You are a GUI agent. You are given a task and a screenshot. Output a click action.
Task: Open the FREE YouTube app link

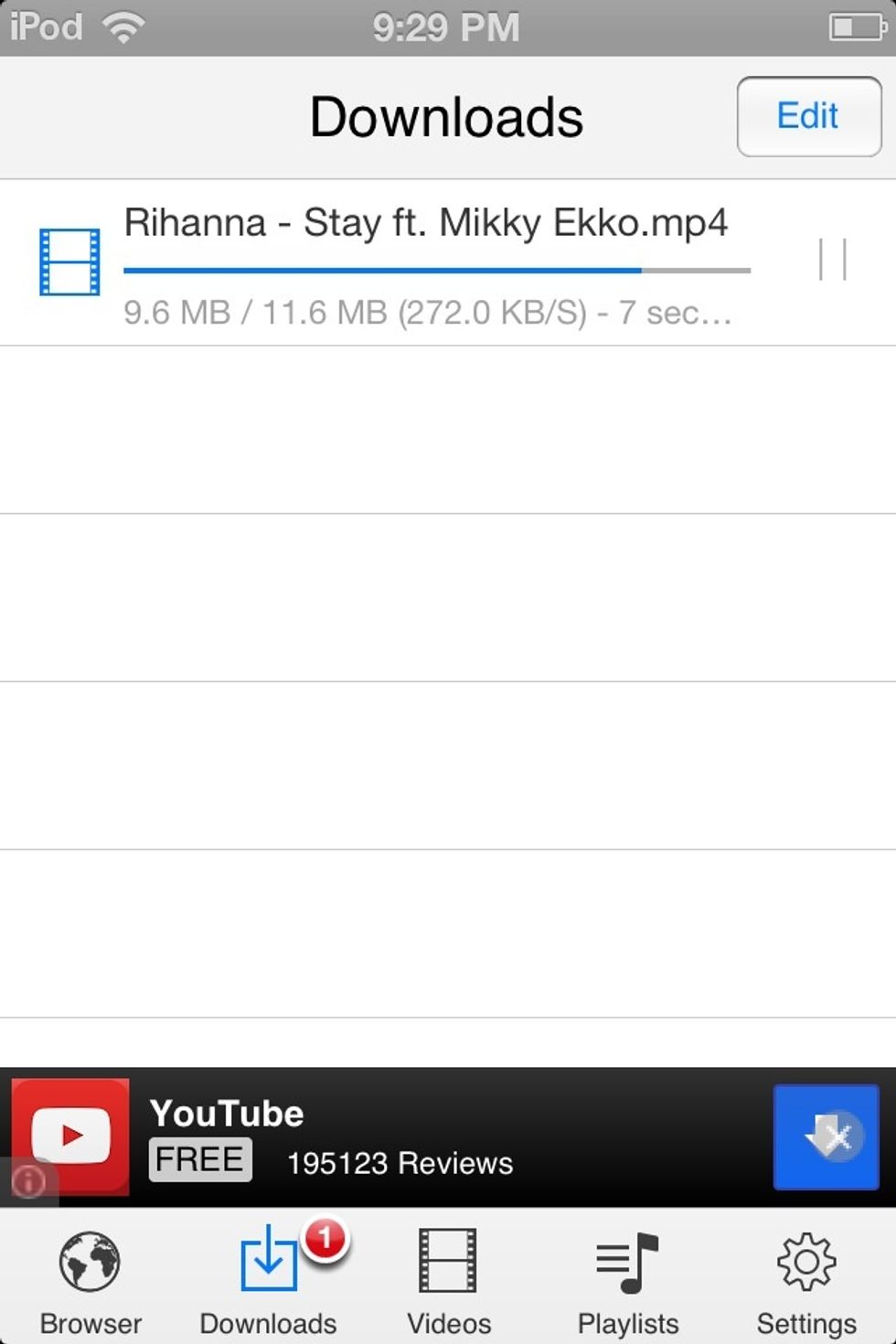[200, 1159]
